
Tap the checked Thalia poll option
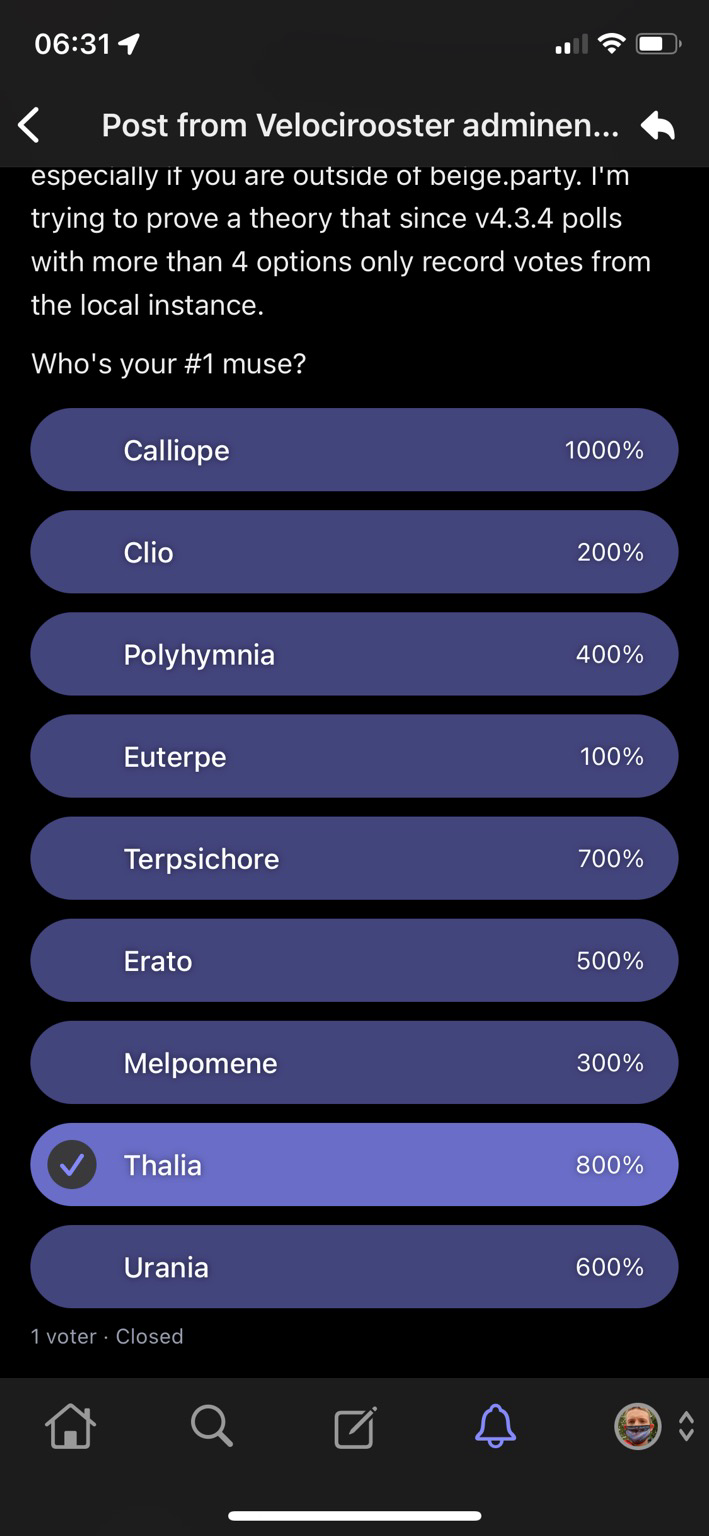coord(354,1164)
